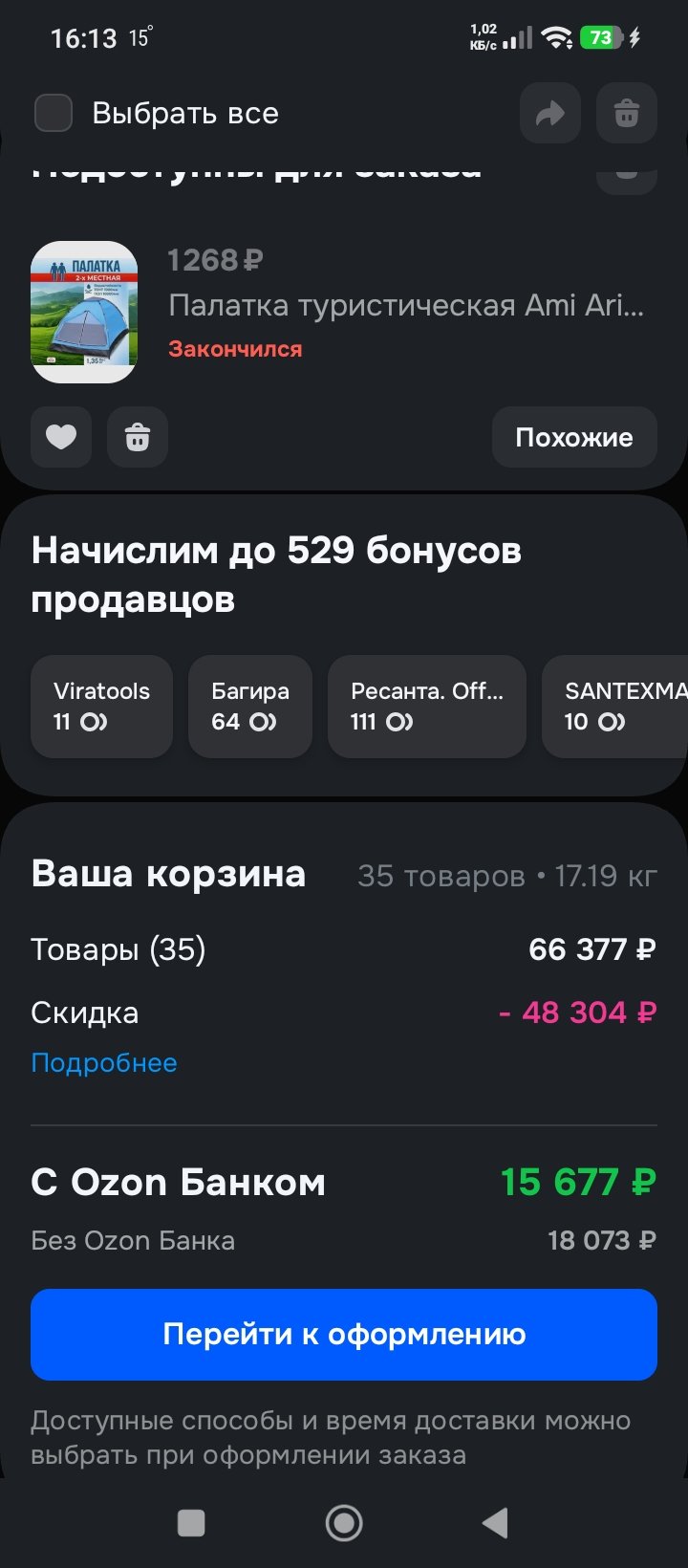The height and width of the screenshot is (1568, 688).
Task: Share the cart via the arrow icon
Action: [x=550, y=114]
